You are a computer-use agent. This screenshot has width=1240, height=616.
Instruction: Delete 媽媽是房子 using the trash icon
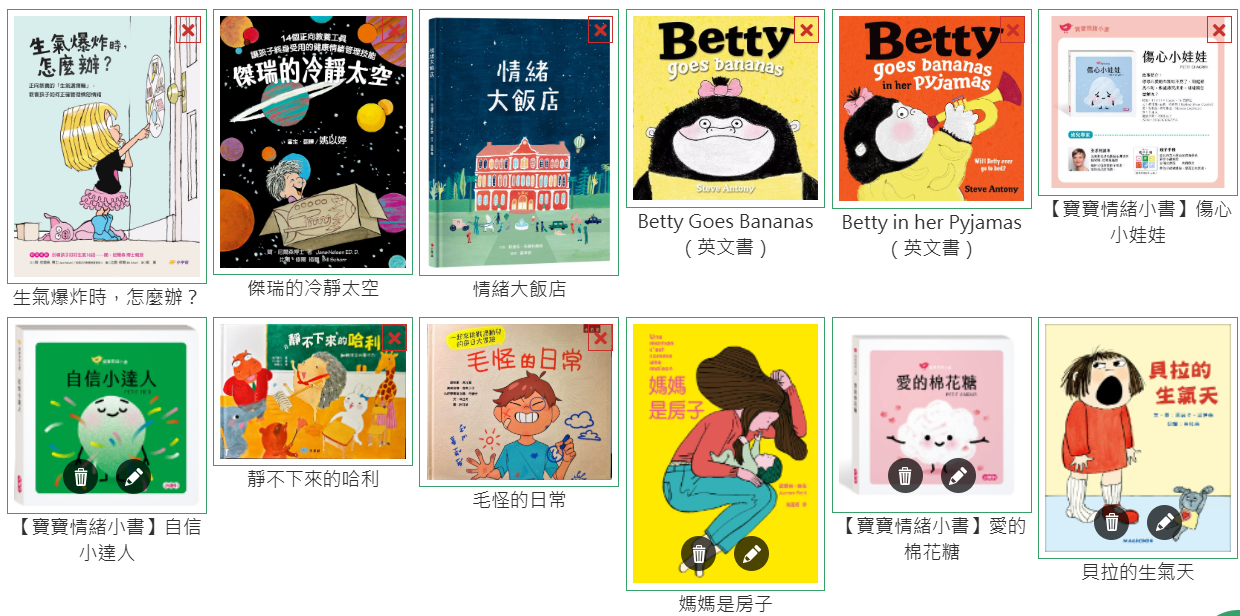[x=699, y=553]
